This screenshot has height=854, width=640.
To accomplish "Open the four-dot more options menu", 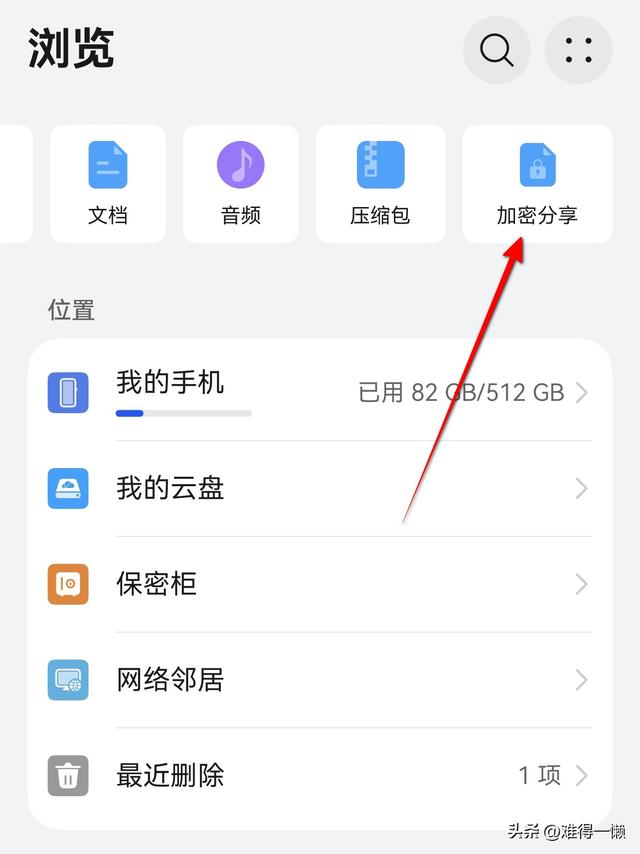I will pyautogui.click(x=578, y=49).
